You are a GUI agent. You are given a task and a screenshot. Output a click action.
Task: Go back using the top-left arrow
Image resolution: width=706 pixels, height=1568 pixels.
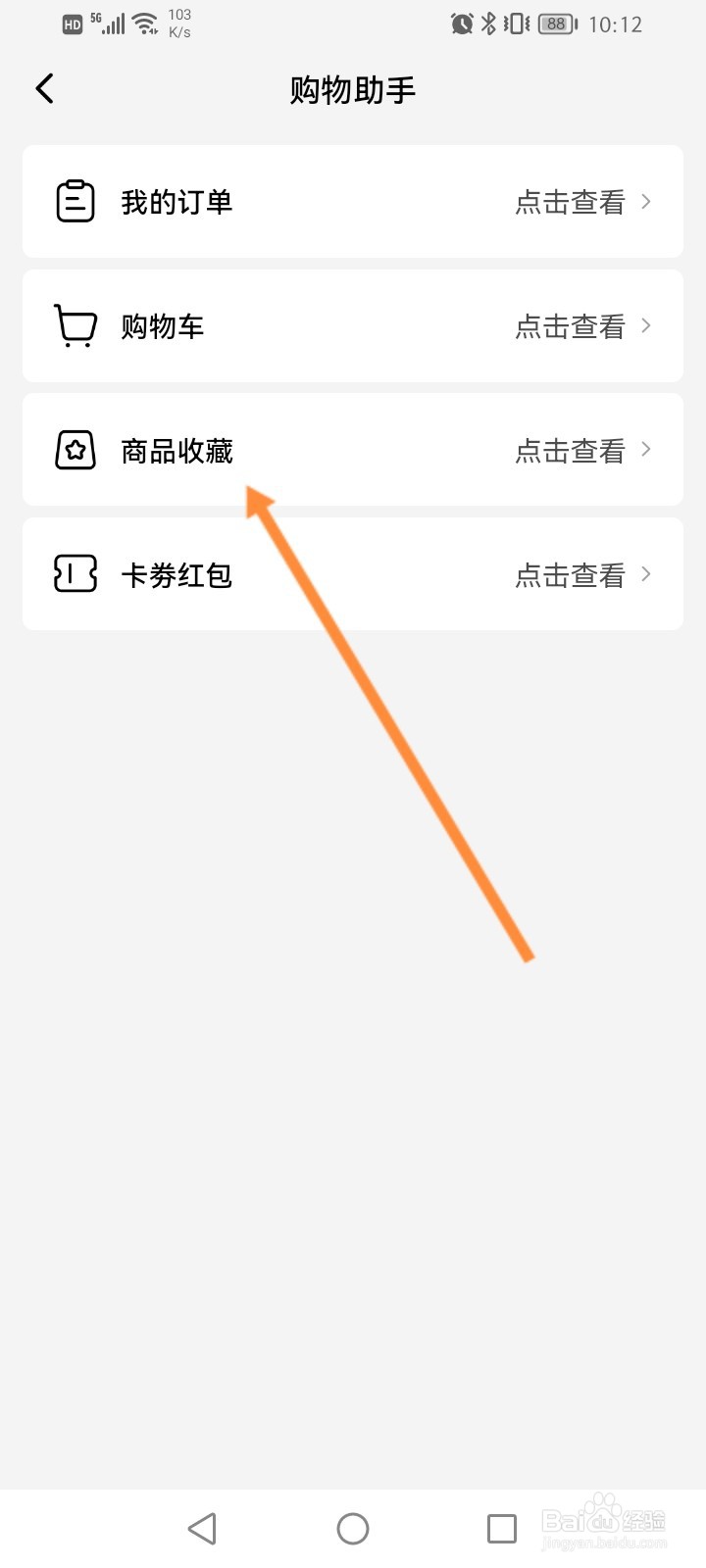pyautogui.click(x=44, y=88)
